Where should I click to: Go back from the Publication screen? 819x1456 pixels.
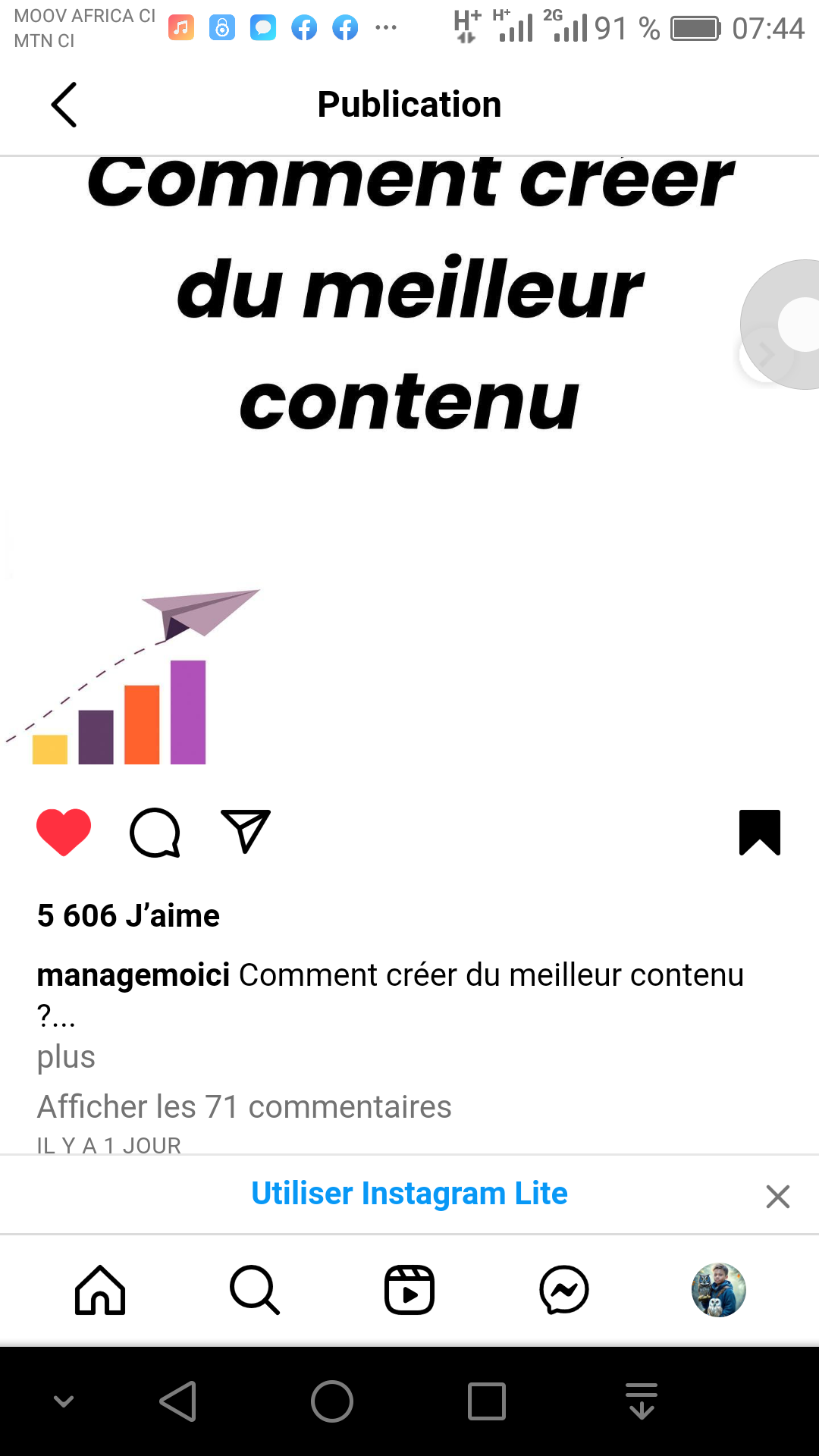pyautogui.click(x=64, y=105)
